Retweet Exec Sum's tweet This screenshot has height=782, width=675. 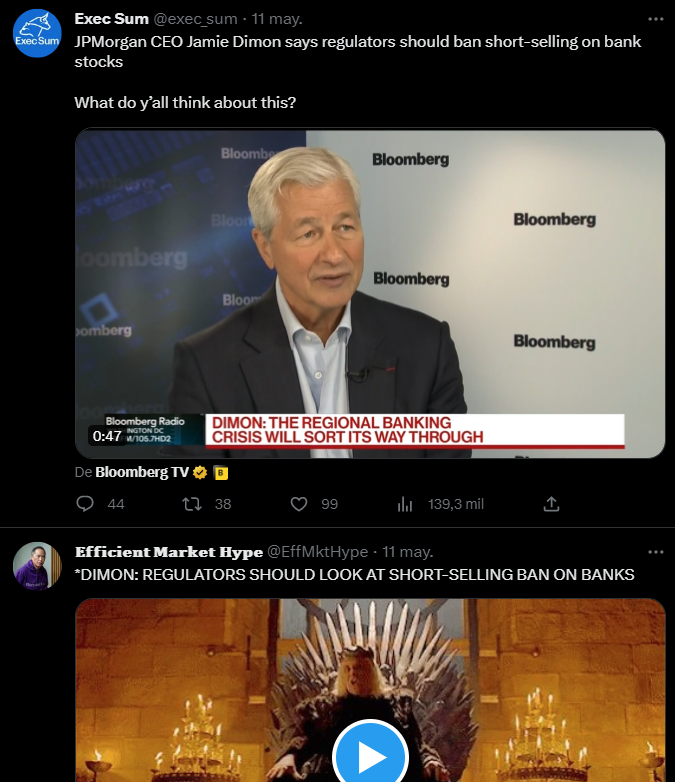(x=192, y=504)
